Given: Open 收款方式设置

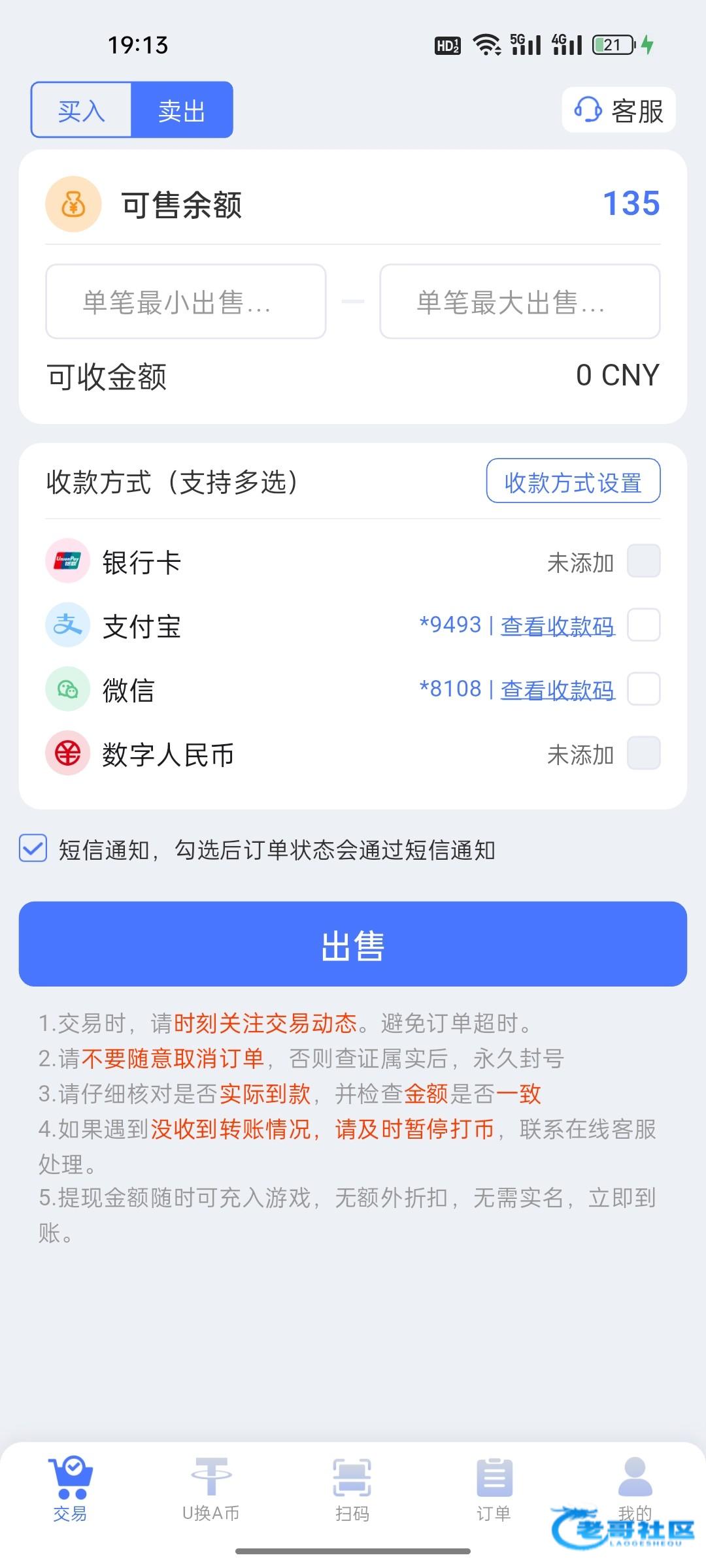Looking at the screenshot, I should (573, 481).
